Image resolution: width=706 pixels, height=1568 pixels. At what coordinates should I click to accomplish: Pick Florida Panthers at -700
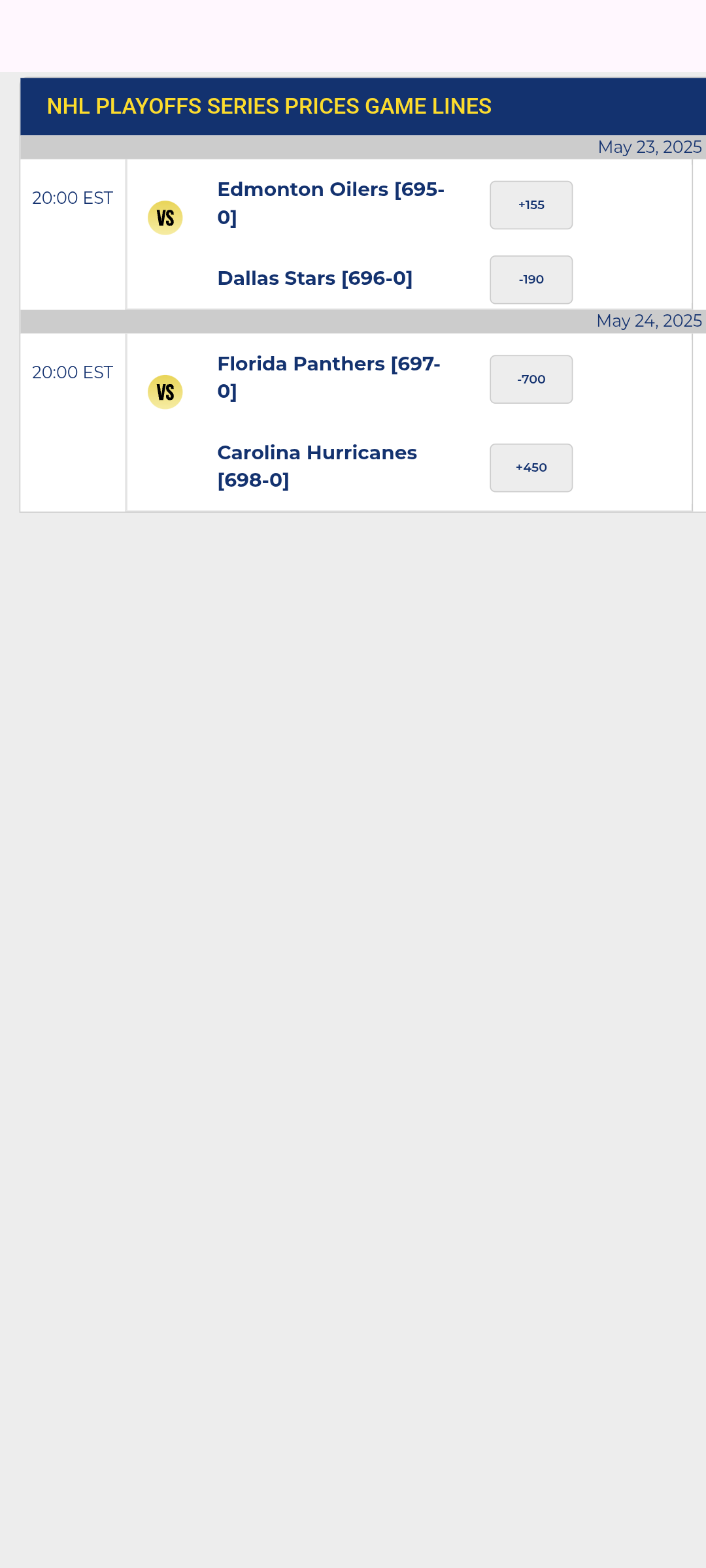tap(531, 380)
